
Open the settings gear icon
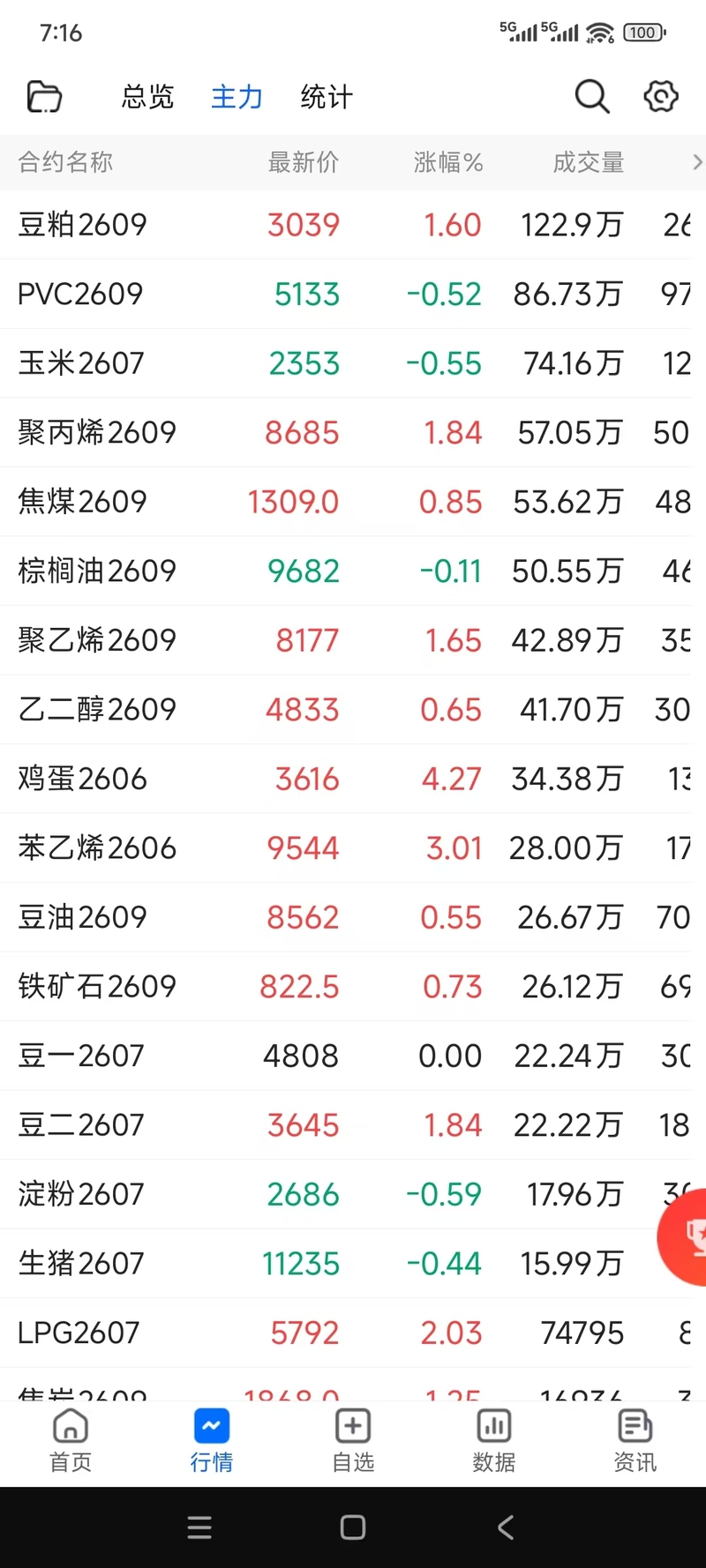coord(661,96)
